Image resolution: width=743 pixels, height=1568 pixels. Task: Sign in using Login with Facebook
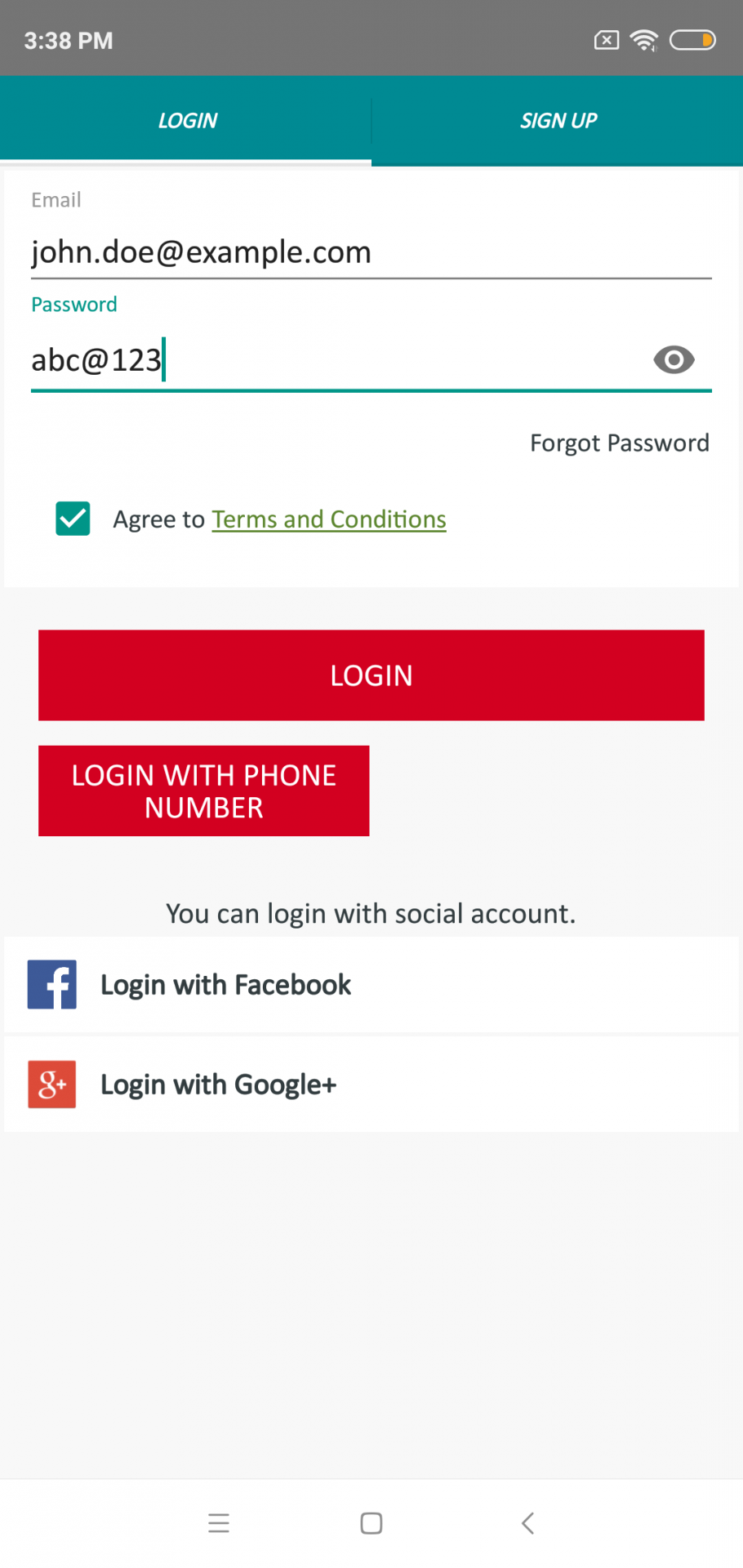[225, 985]
